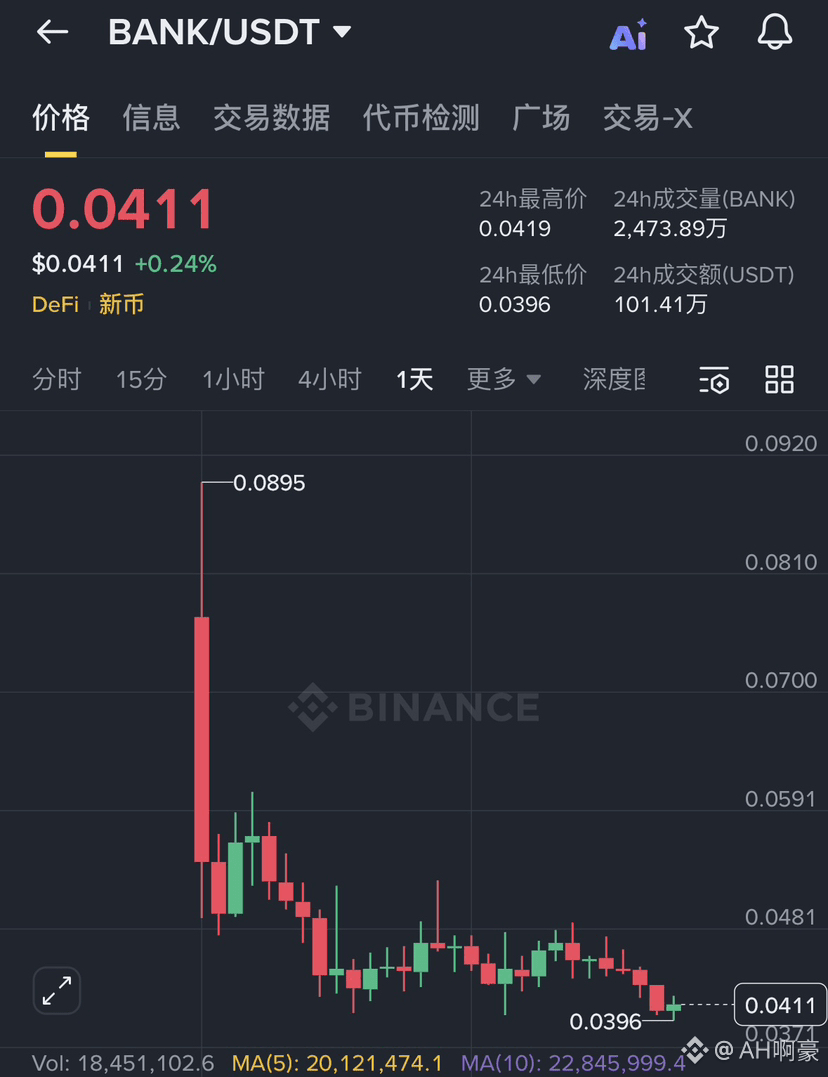Go back using the arrow

(52, 33)
